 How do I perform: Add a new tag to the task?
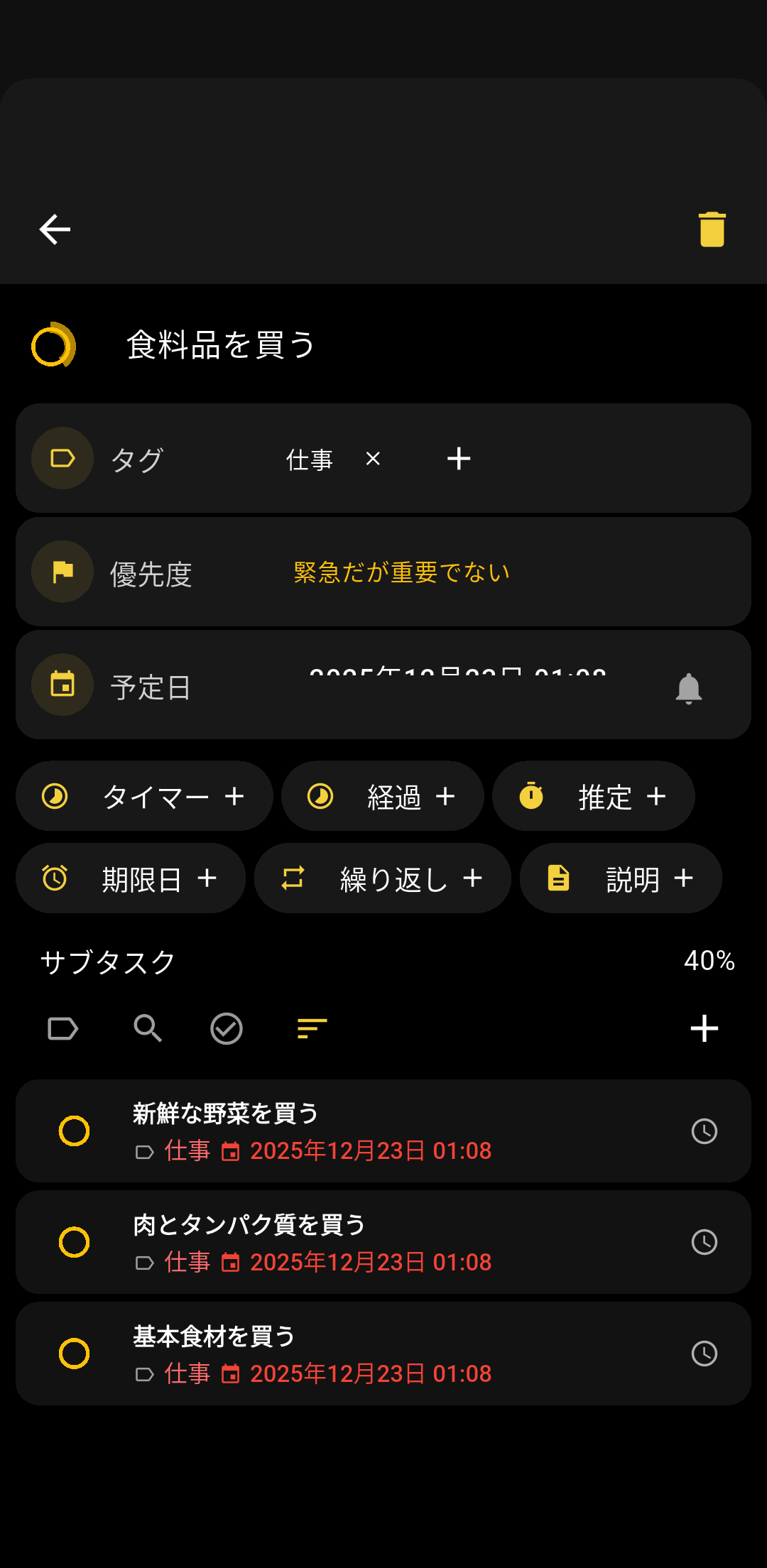pyautogui.click(x=459, y=459)
